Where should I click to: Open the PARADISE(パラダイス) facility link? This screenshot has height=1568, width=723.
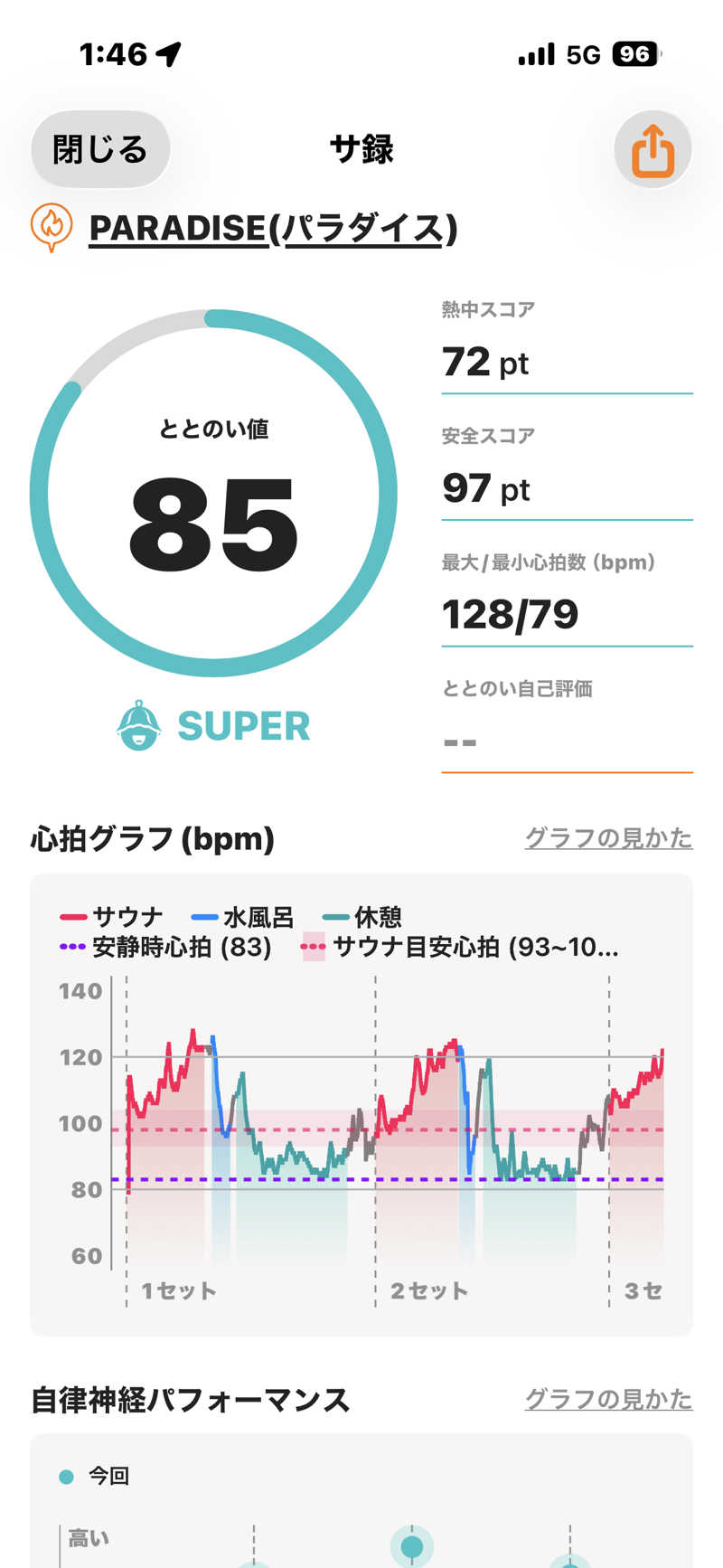pyautogui.click(x=273, y=228)
